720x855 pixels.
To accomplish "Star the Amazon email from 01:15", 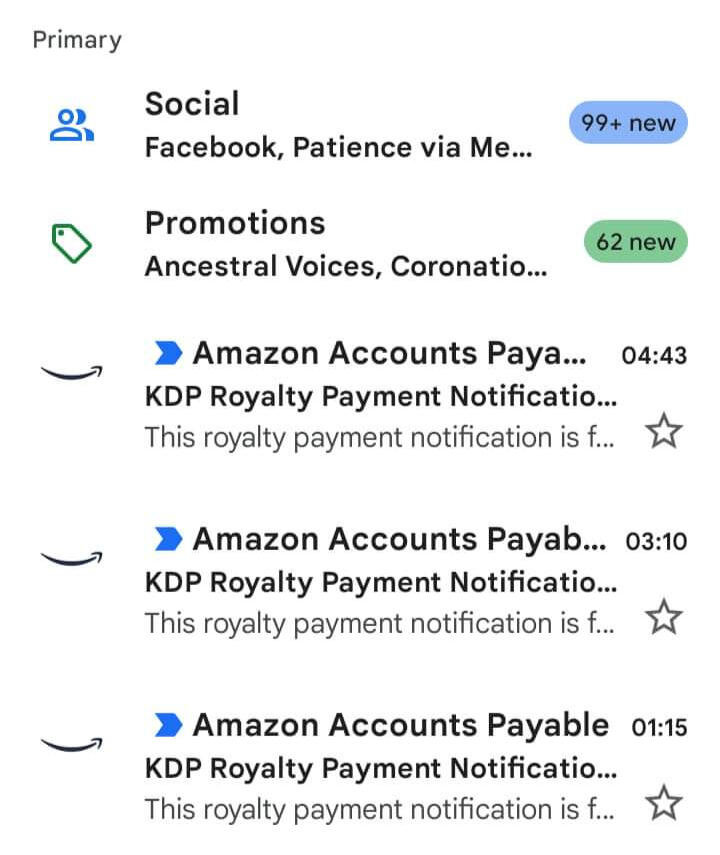I will [x=663, y=802].
